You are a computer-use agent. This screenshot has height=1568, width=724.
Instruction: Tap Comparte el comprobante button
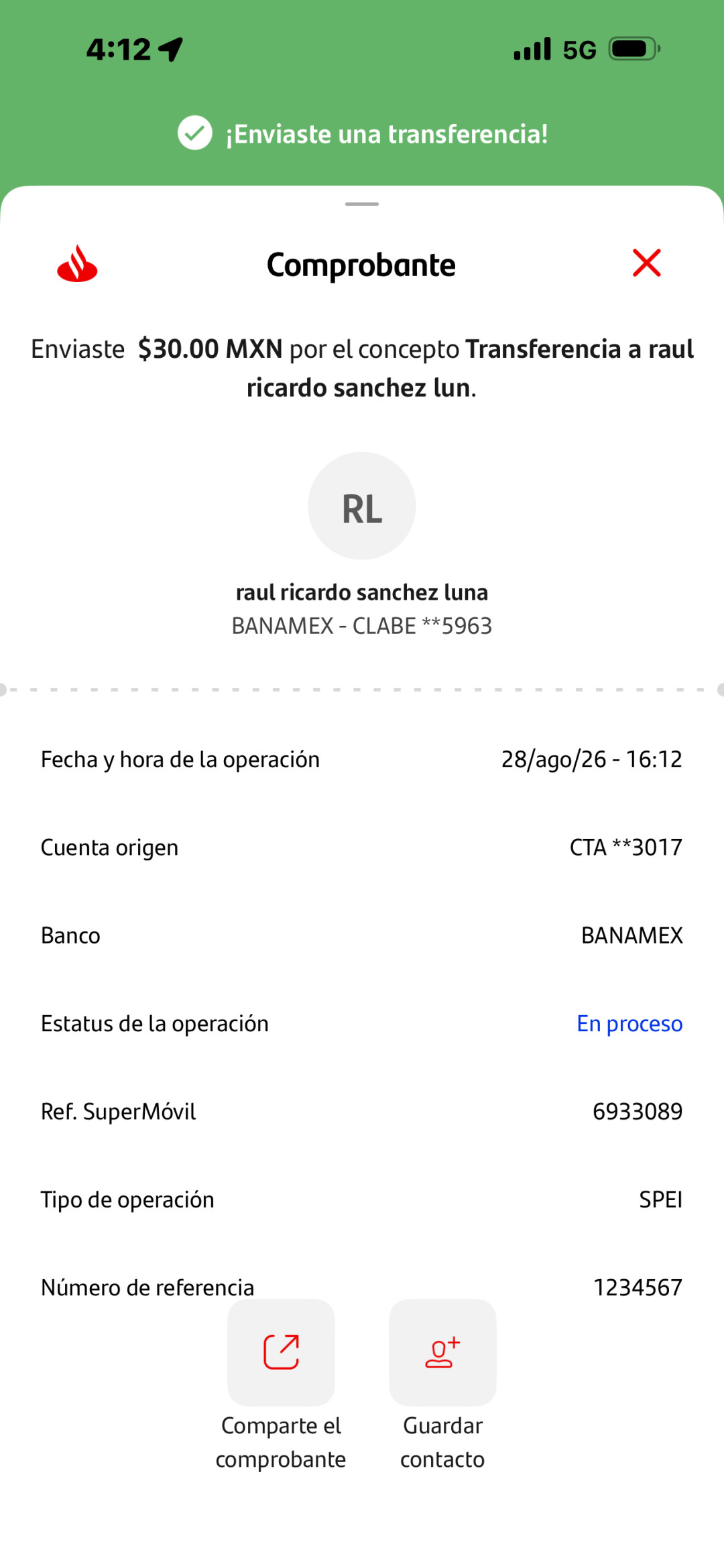click(281, 1352)
